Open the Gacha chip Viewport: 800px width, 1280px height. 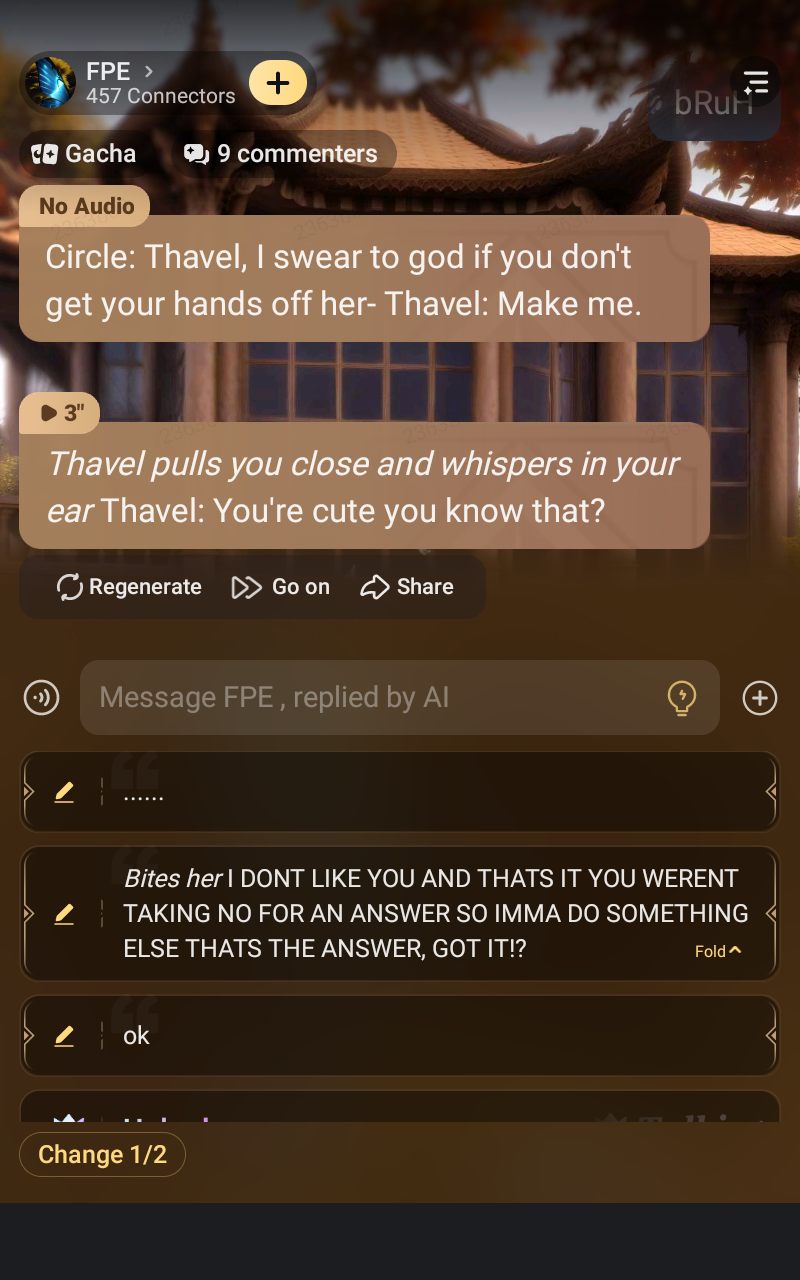(x=84, y=154)
